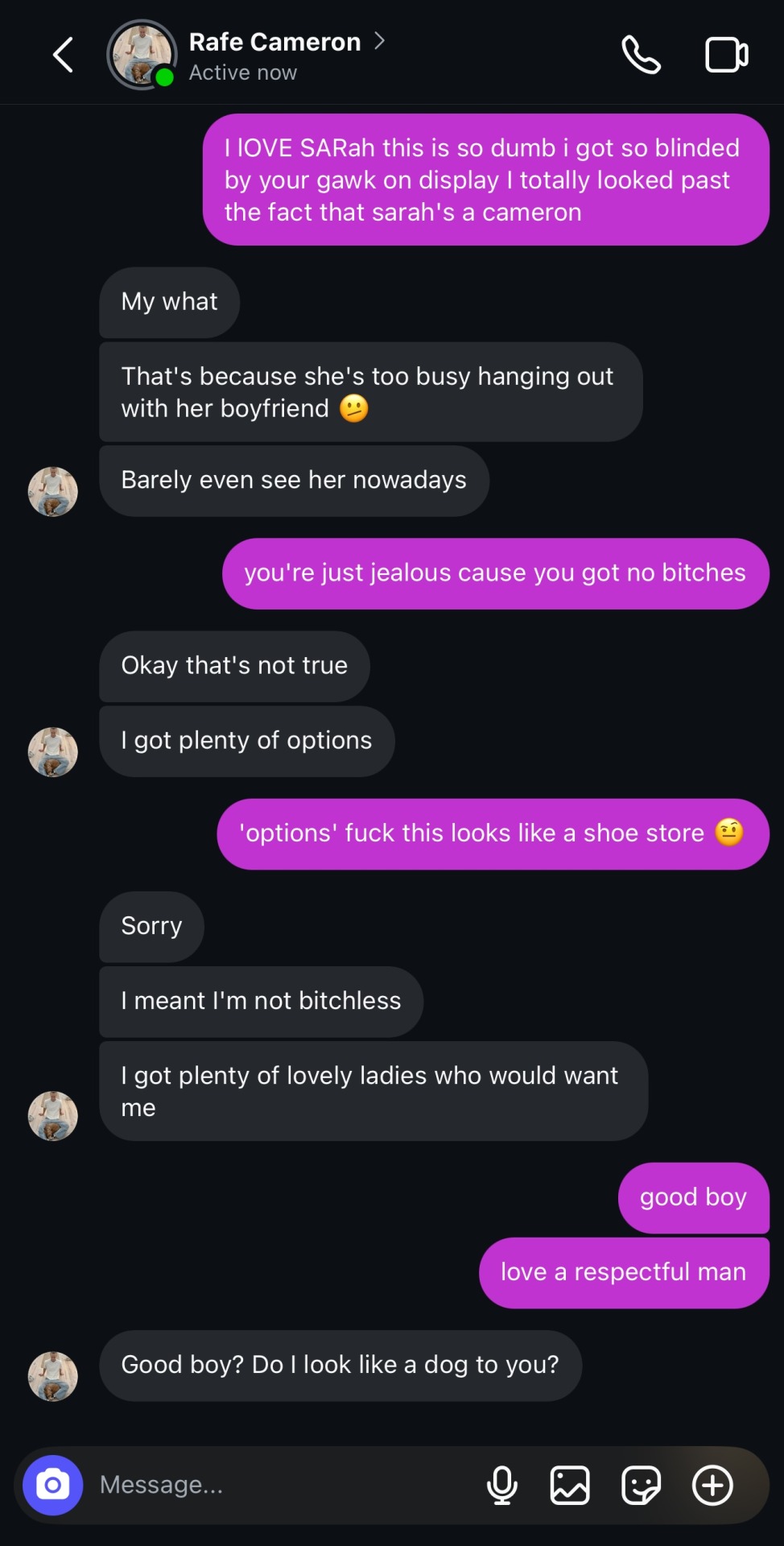Tap the camera button beside message field
The height and width of the screenshot is (1546, 784).
coord(52,1485)
